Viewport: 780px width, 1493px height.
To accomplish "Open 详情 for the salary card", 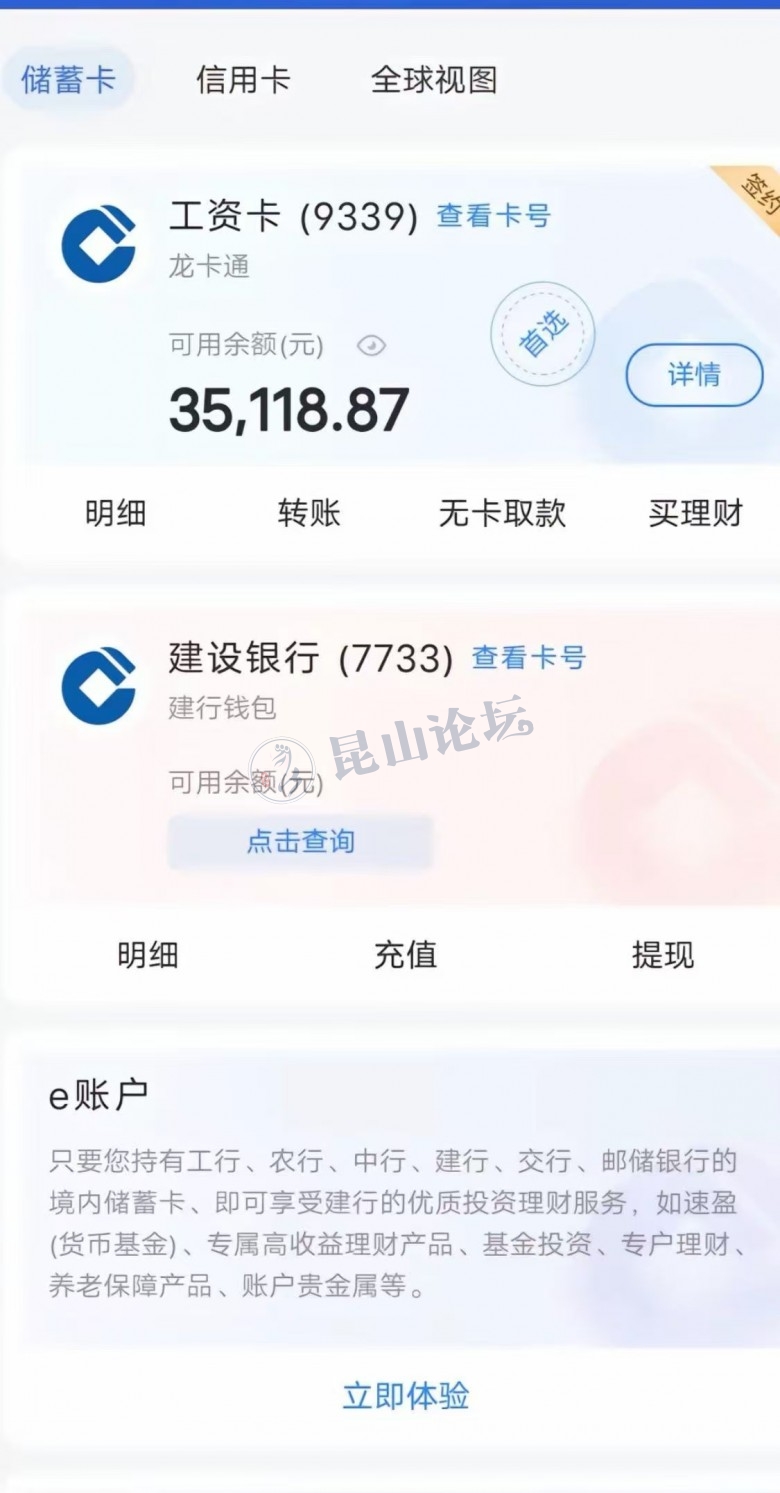I will point(694,375).
